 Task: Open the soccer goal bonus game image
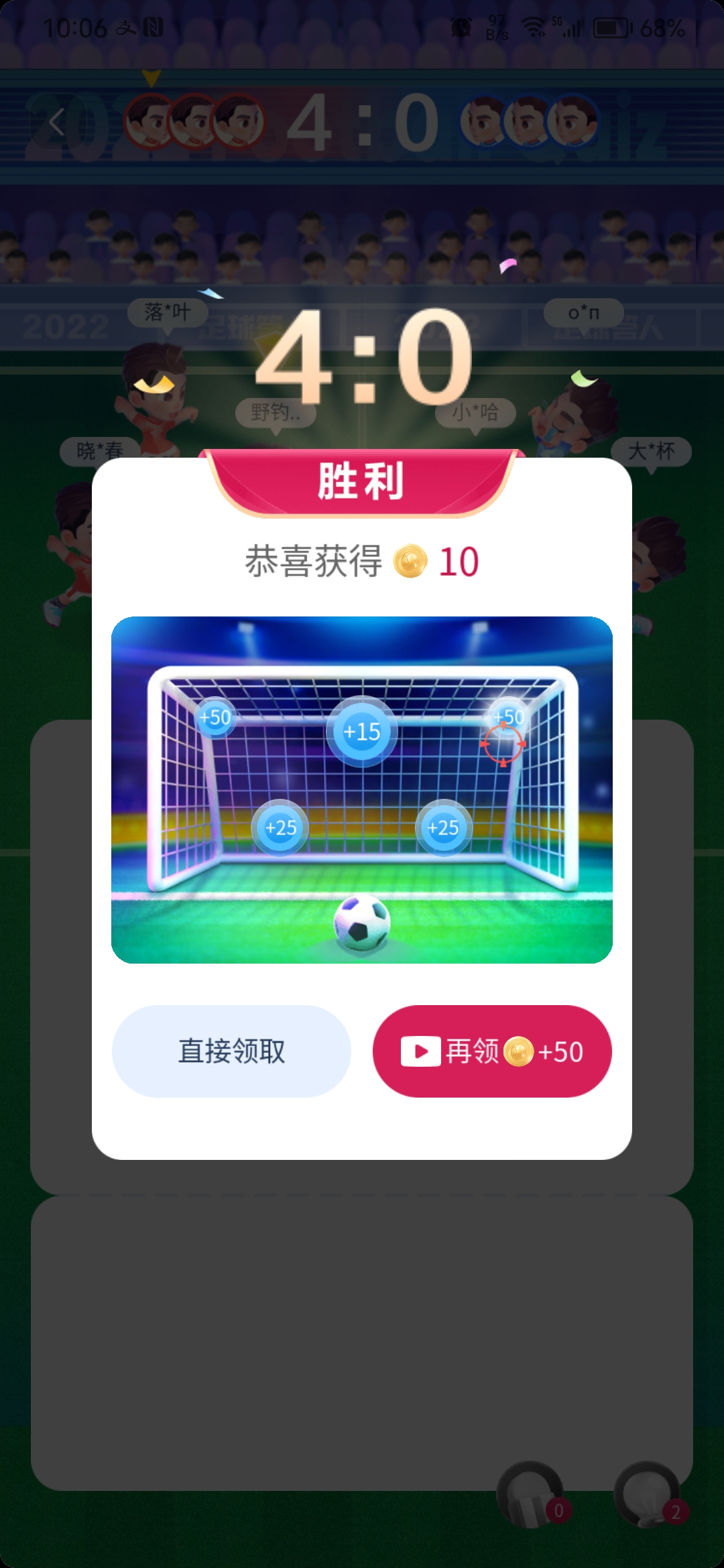click(362, 789)
